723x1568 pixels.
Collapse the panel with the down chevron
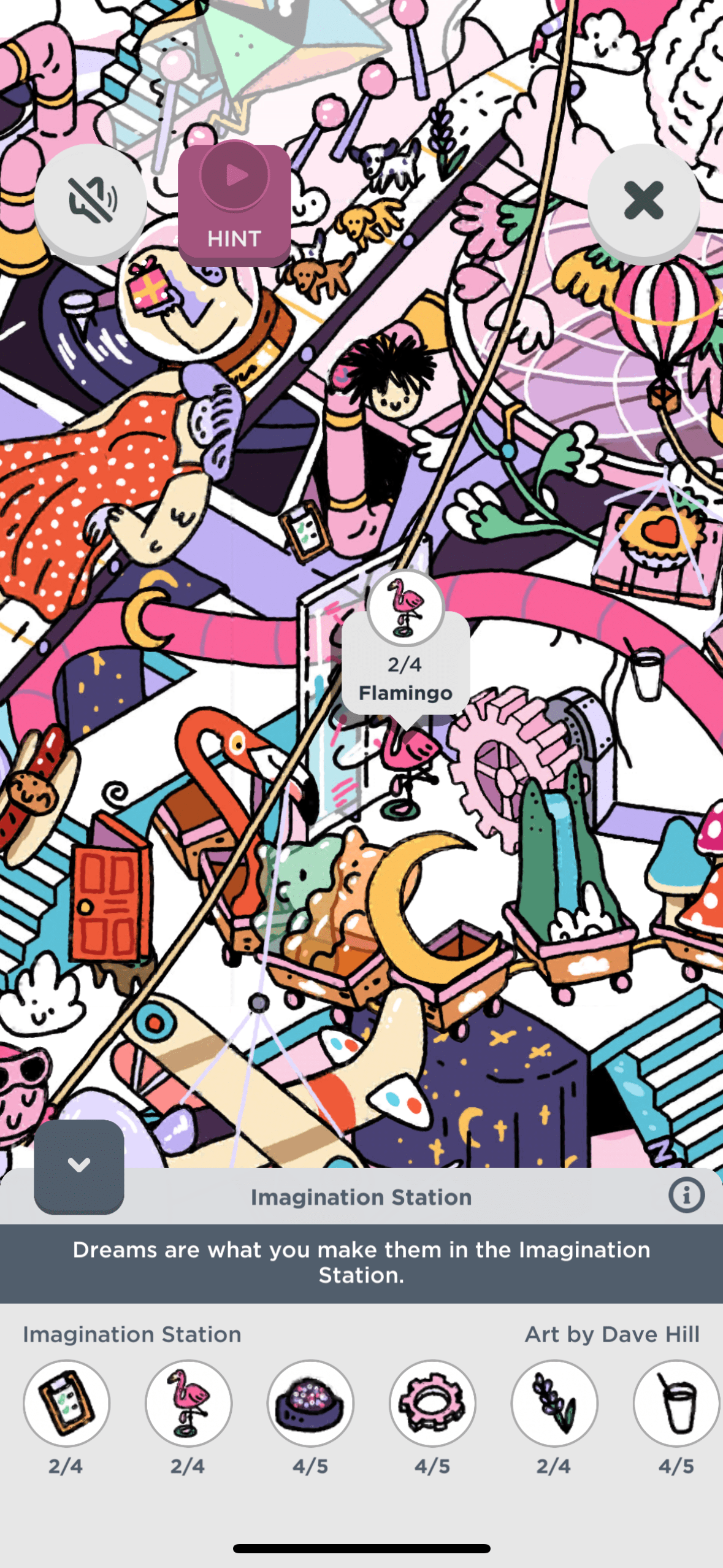tap(79, 1165)
